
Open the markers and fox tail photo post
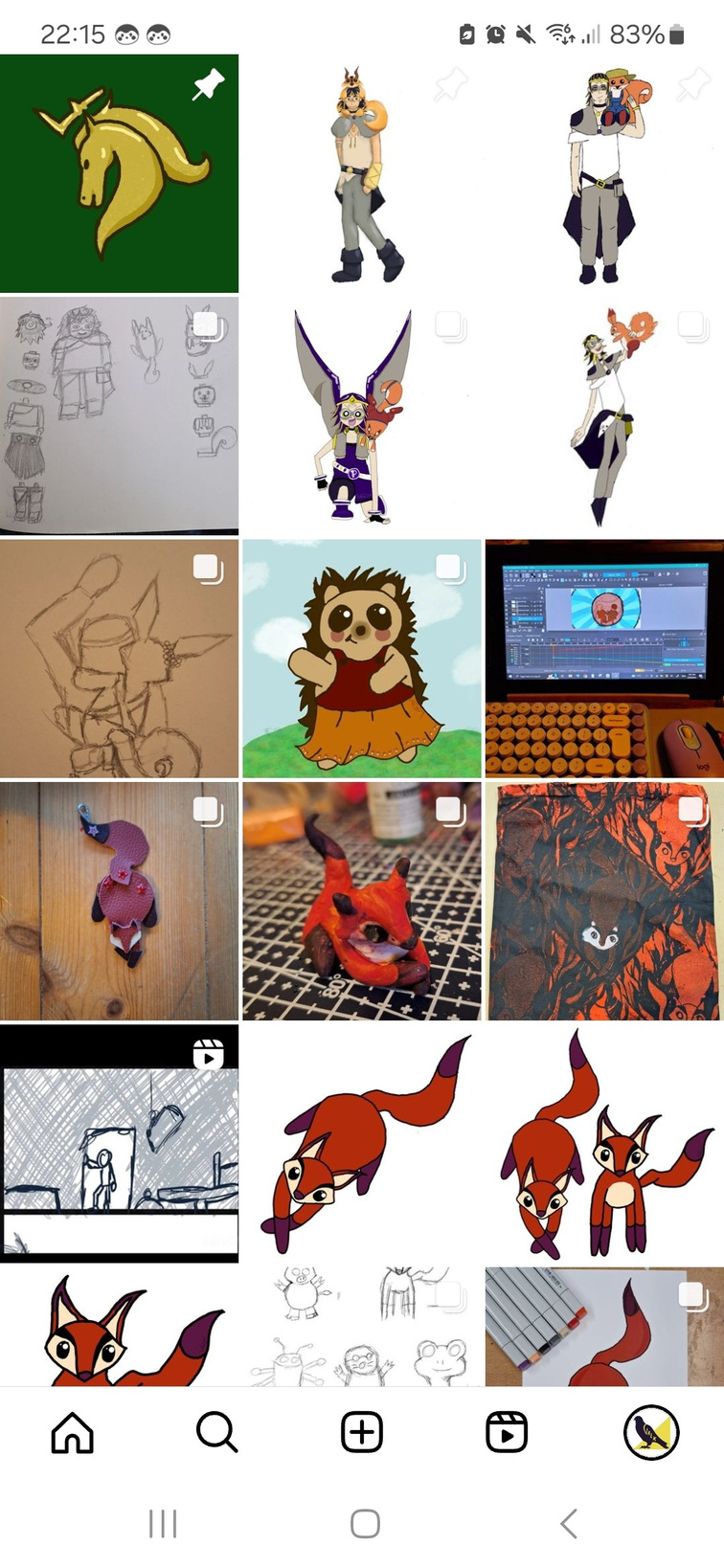click(604, 1327)
